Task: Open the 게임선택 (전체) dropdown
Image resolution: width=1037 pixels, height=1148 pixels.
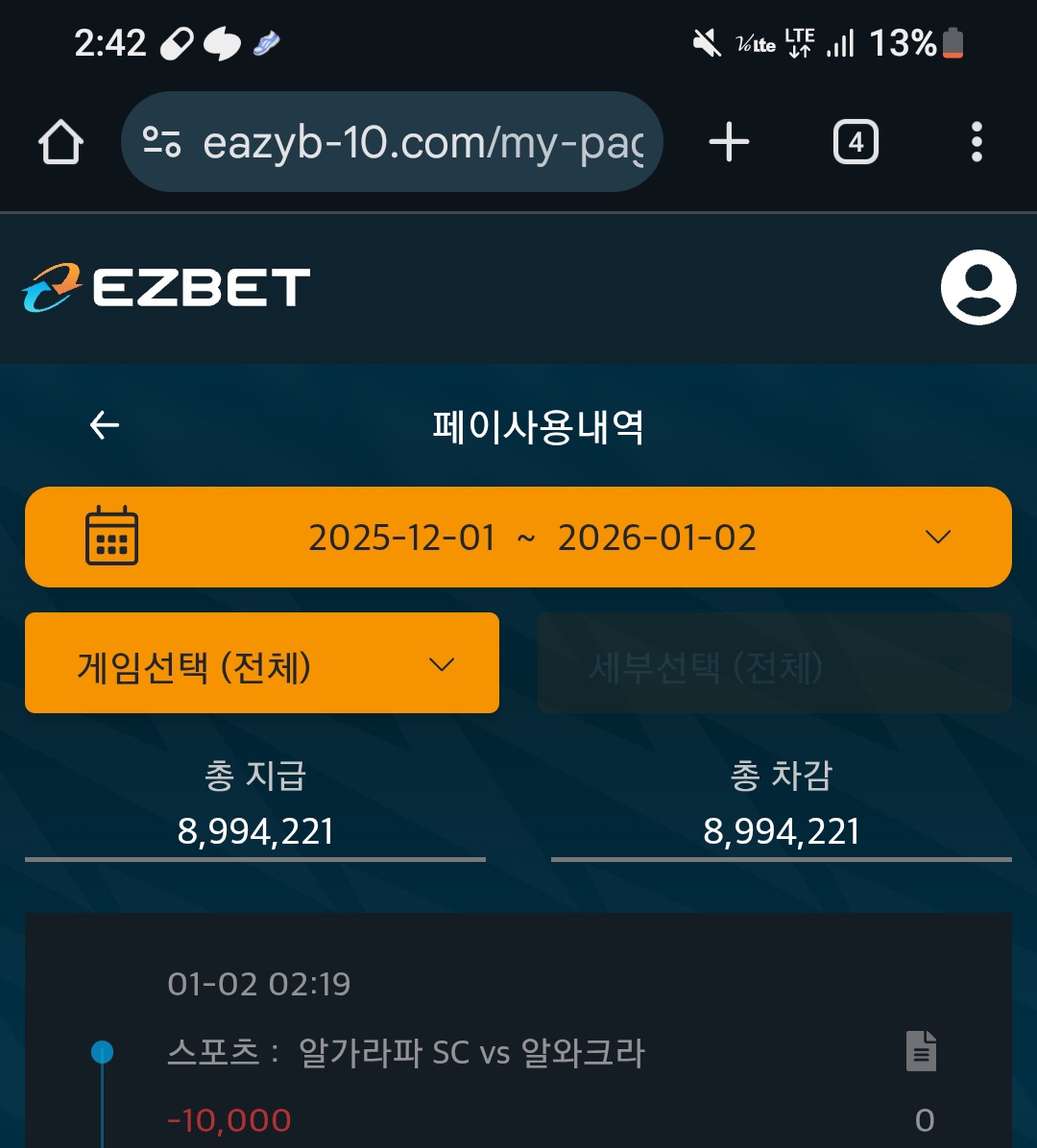Action: [x=261, y=663]
